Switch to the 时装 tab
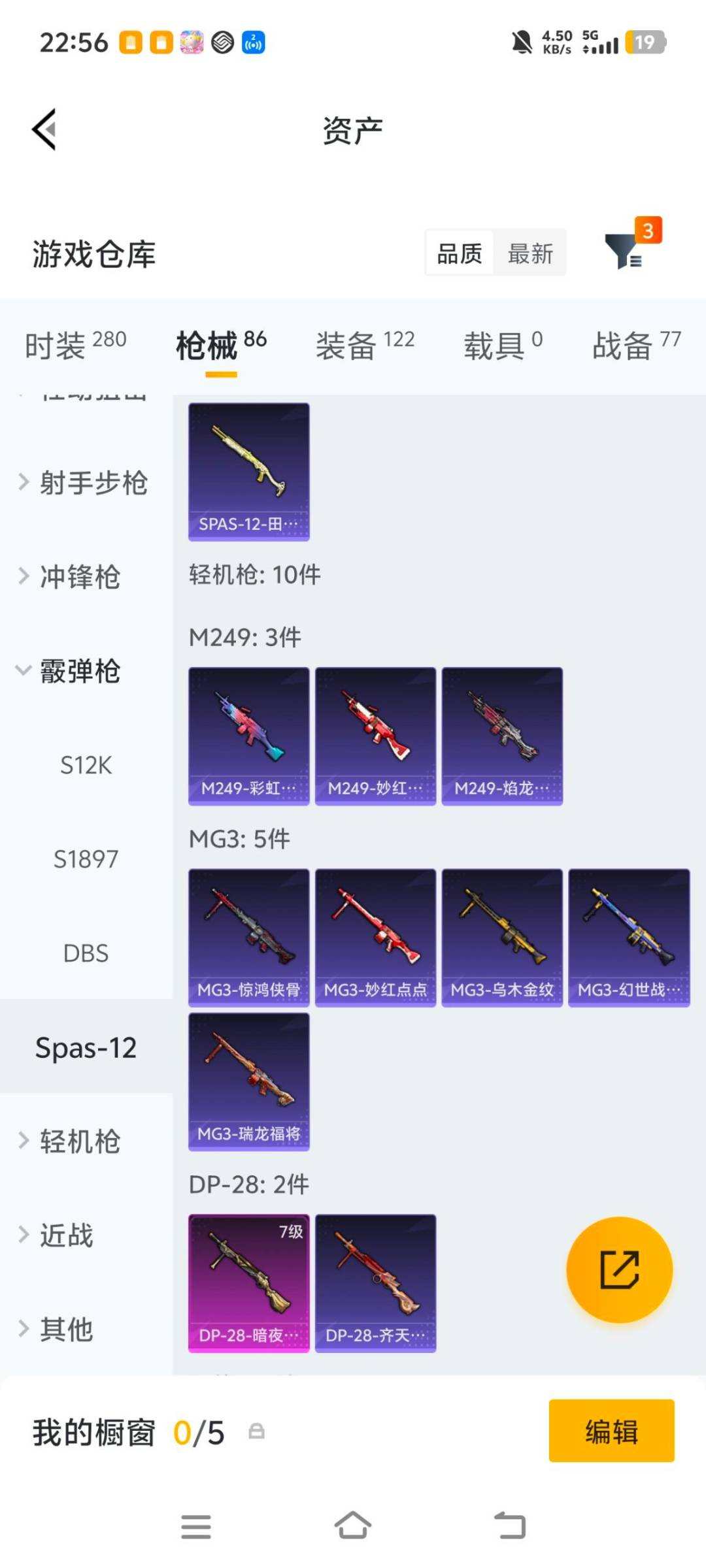Viewport: 706px width, 1568px height. coord(75,344)
